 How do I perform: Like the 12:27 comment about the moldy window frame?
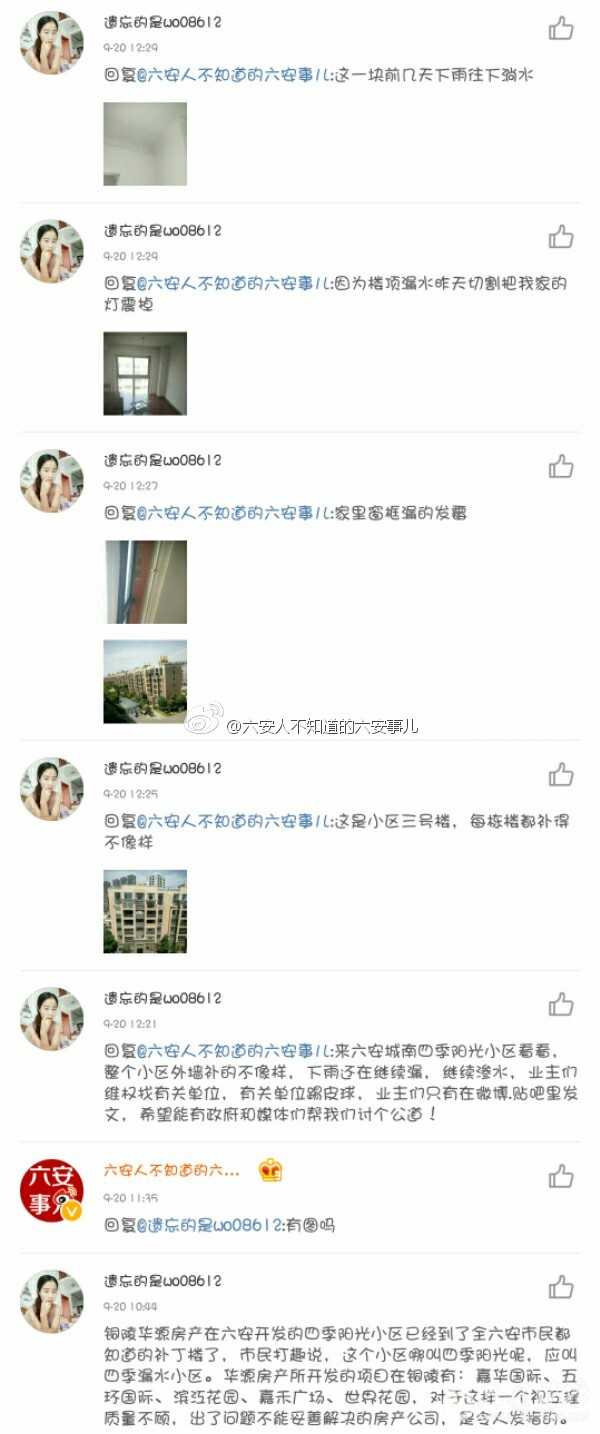point(561,467)
